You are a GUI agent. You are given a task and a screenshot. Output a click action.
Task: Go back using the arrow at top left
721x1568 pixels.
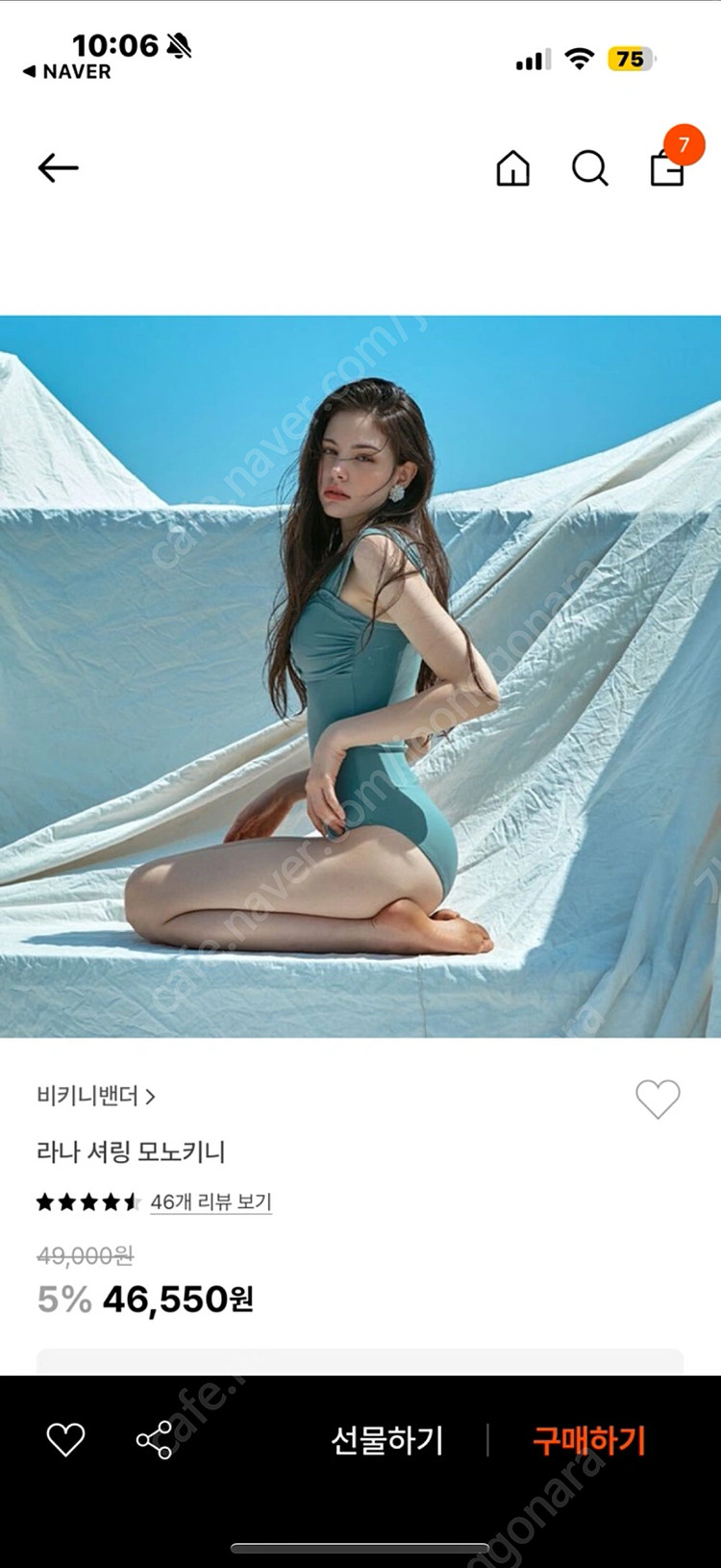(60, 166)
